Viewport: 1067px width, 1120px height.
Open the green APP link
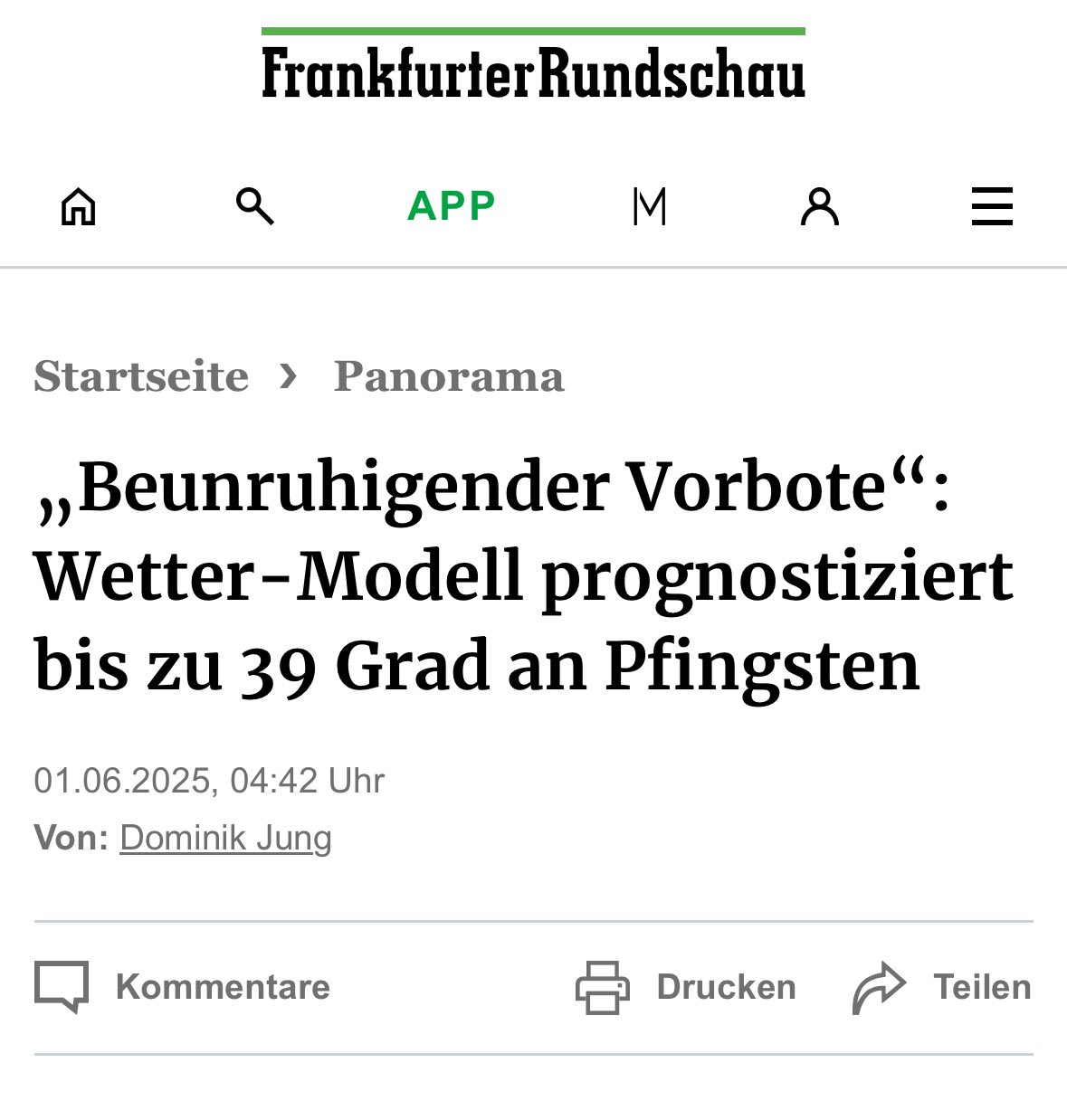(x=452, y=206)
